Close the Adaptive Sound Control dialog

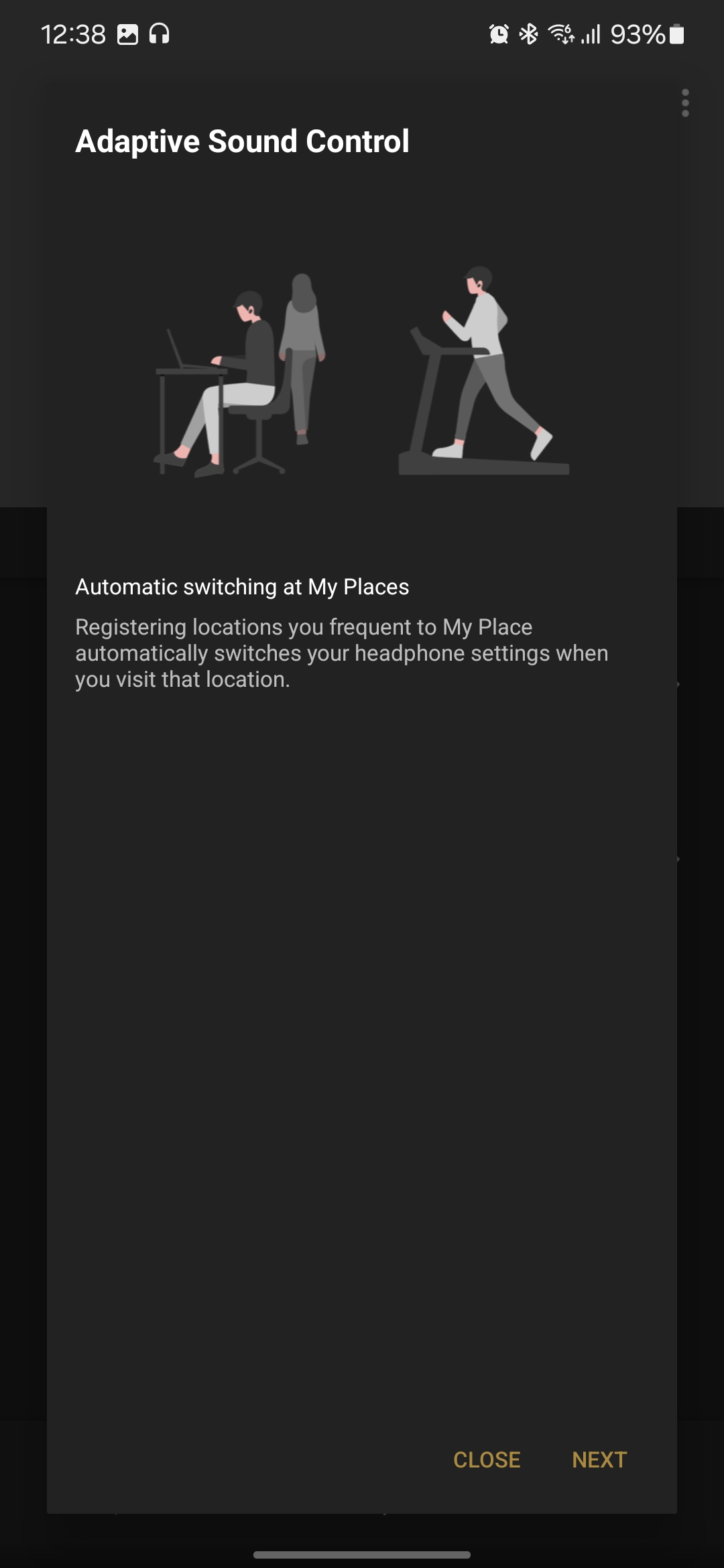click(487, 1459)
